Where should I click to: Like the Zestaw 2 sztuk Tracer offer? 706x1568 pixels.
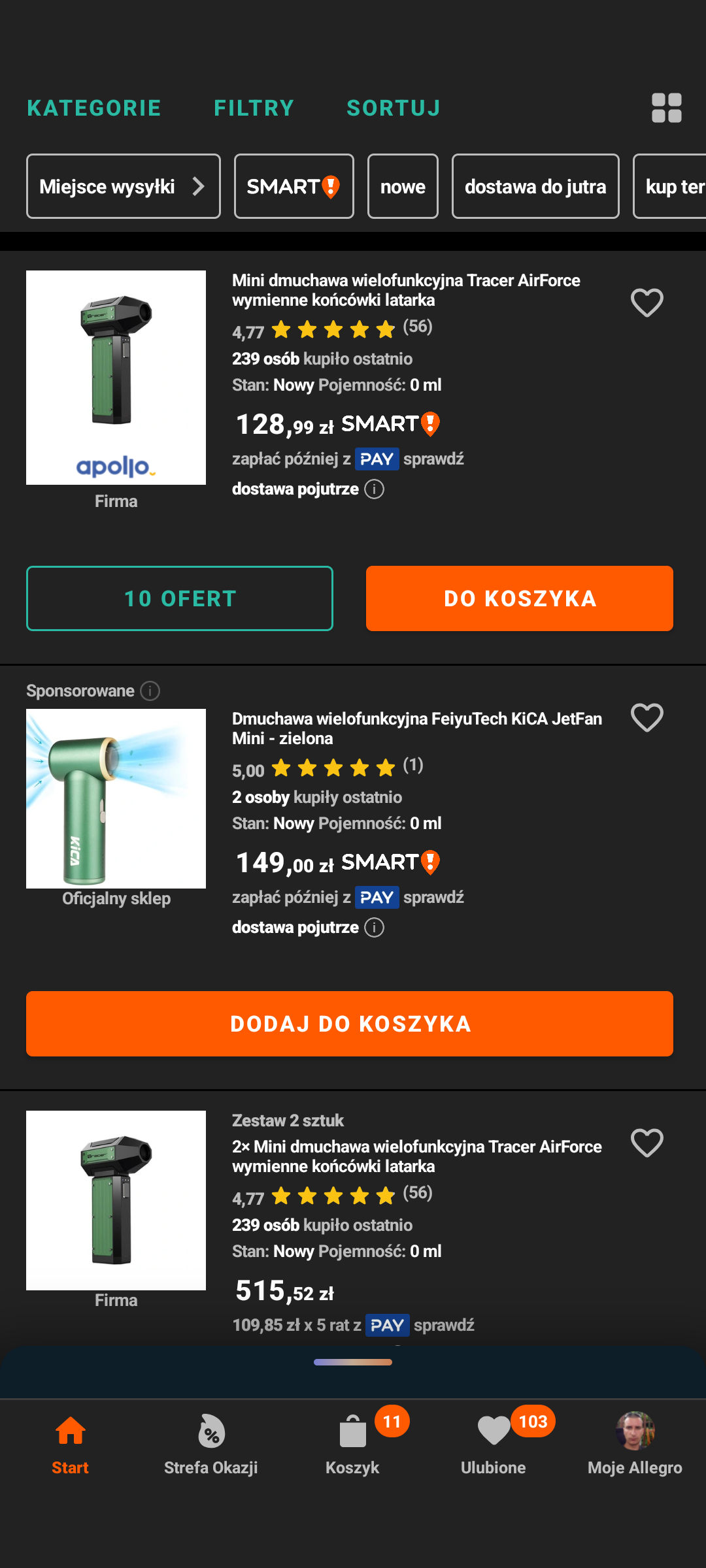tap(647, 1143)
